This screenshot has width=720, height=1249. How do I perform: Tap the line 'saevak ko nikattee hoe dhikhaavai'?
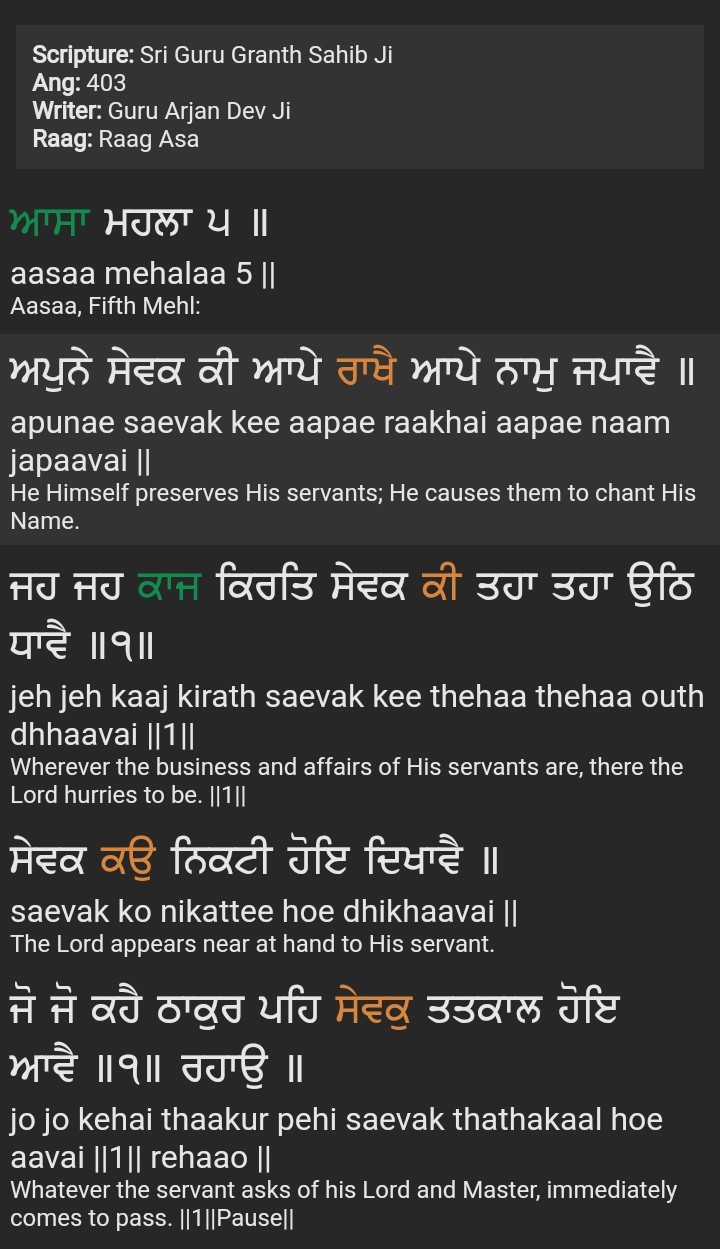click(x=264, y=912)
